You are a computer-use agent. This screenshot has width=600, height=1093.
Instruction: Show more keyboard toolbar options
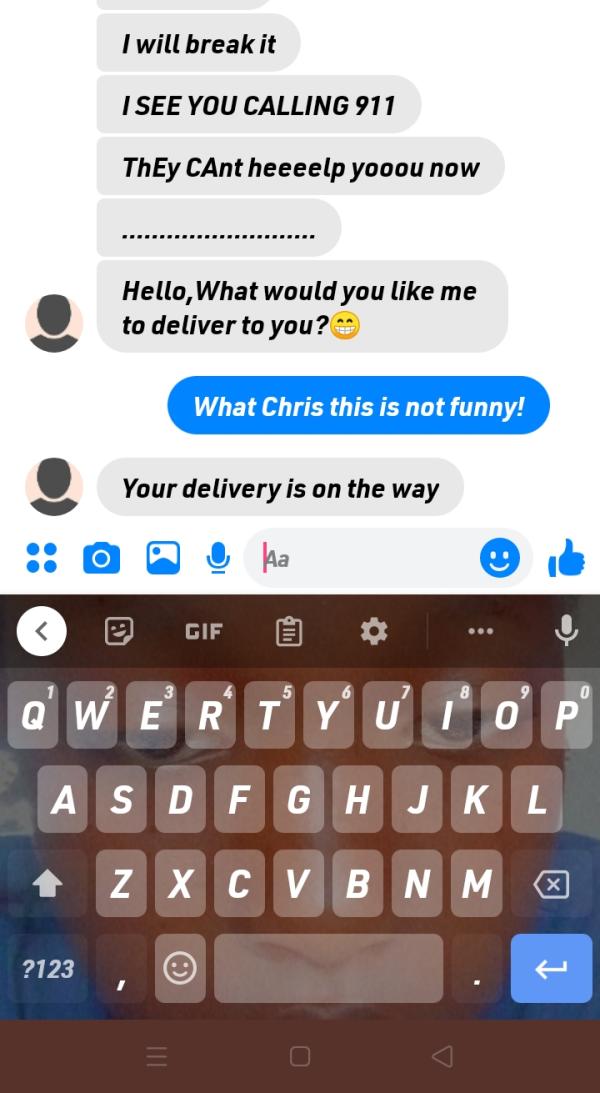coord(480,631)
